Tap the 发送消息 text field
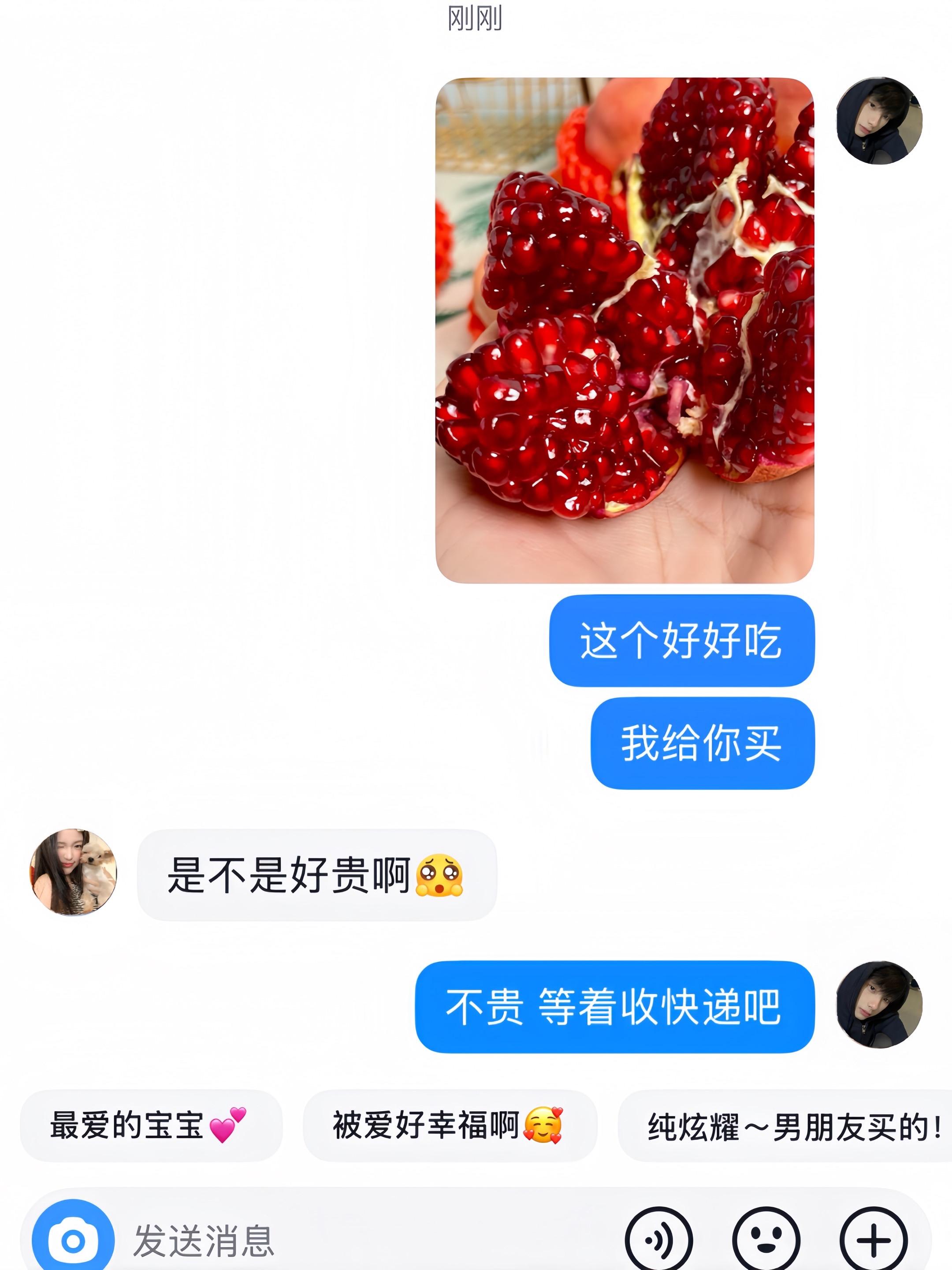Image resolution: width=952 pixels, height=1270 pixels. 344,1240
